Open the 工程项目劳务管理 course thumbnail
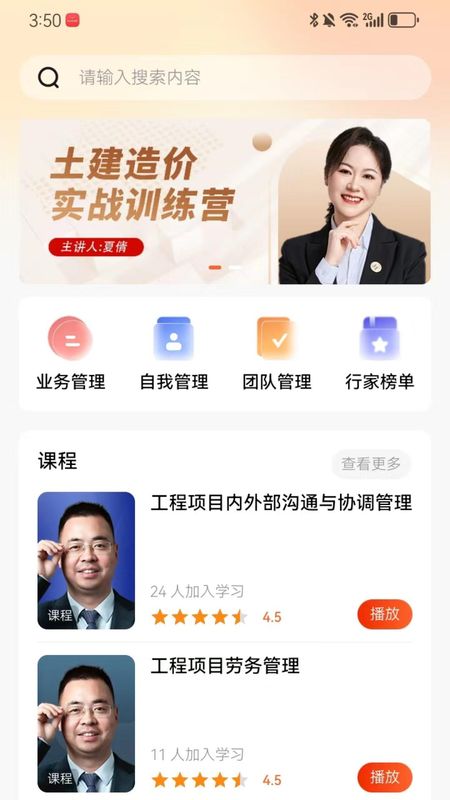The image size is (450, 800). (x=86, y=723)
